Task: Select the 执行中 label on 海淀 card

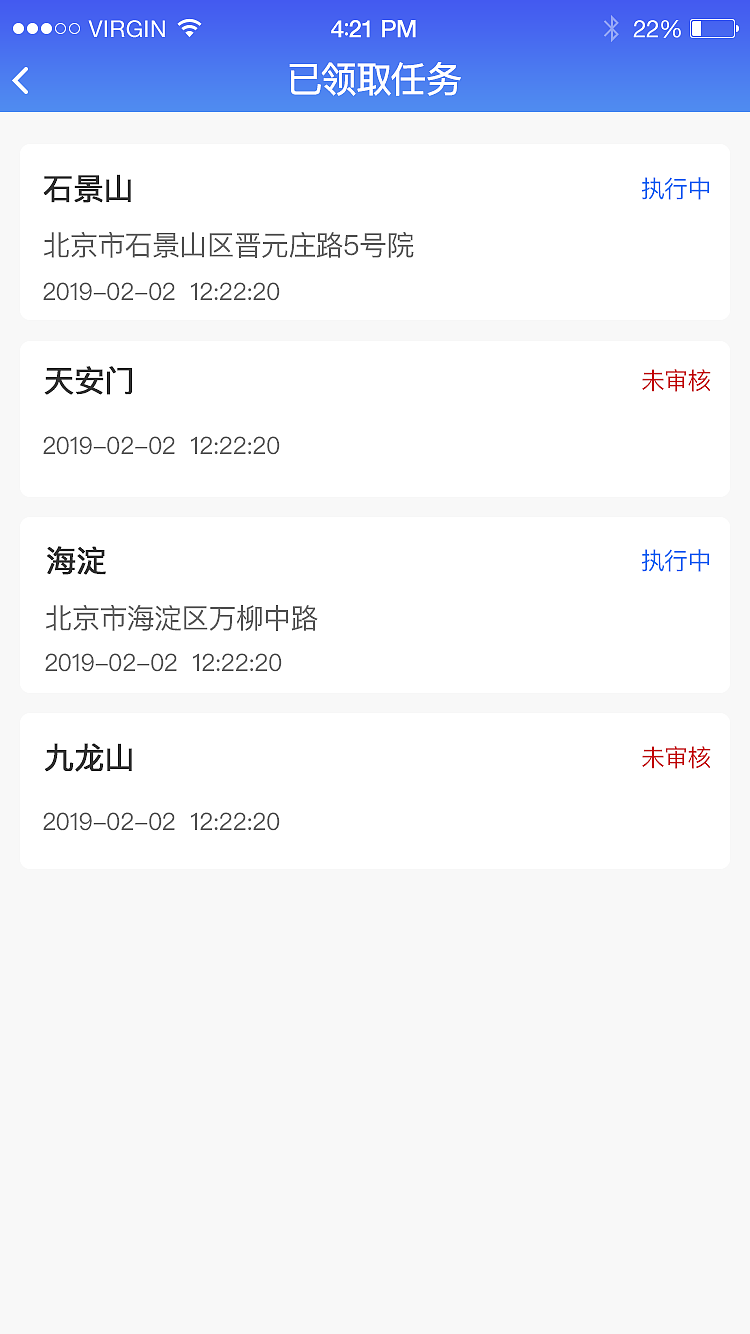Action: coord(676,561)
